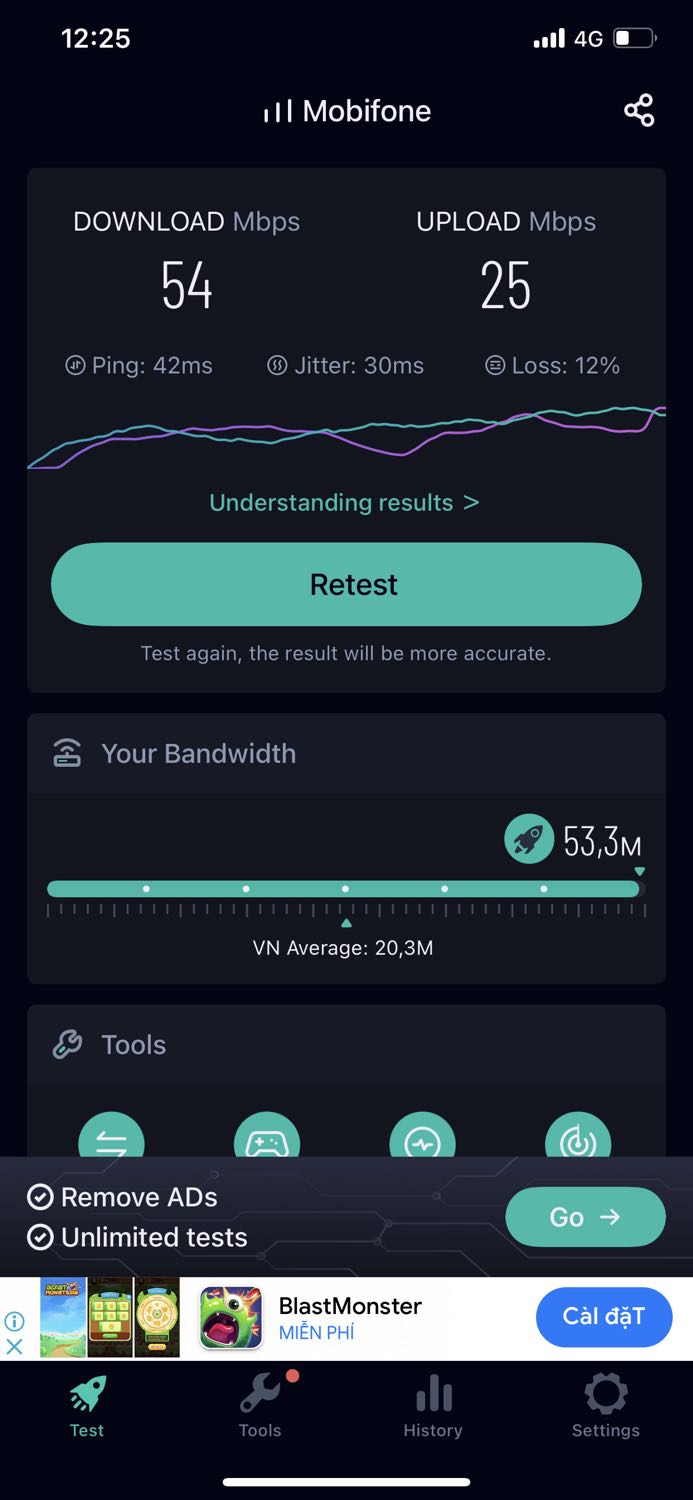Select the Test tab

(x=87, y=1405)
